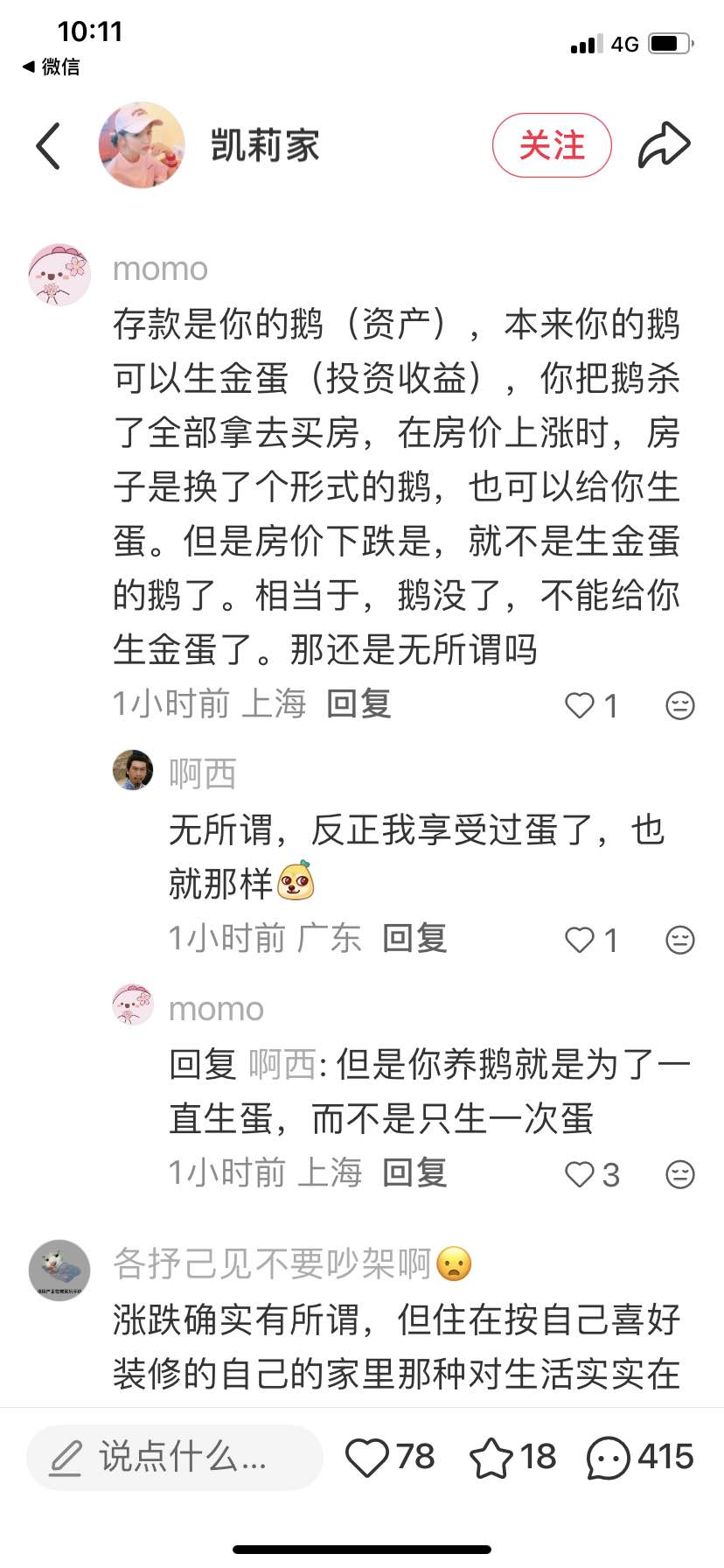Return to 微信 via the status bar link
Screen dimensions: 724x1568
[x=52, y=66]
